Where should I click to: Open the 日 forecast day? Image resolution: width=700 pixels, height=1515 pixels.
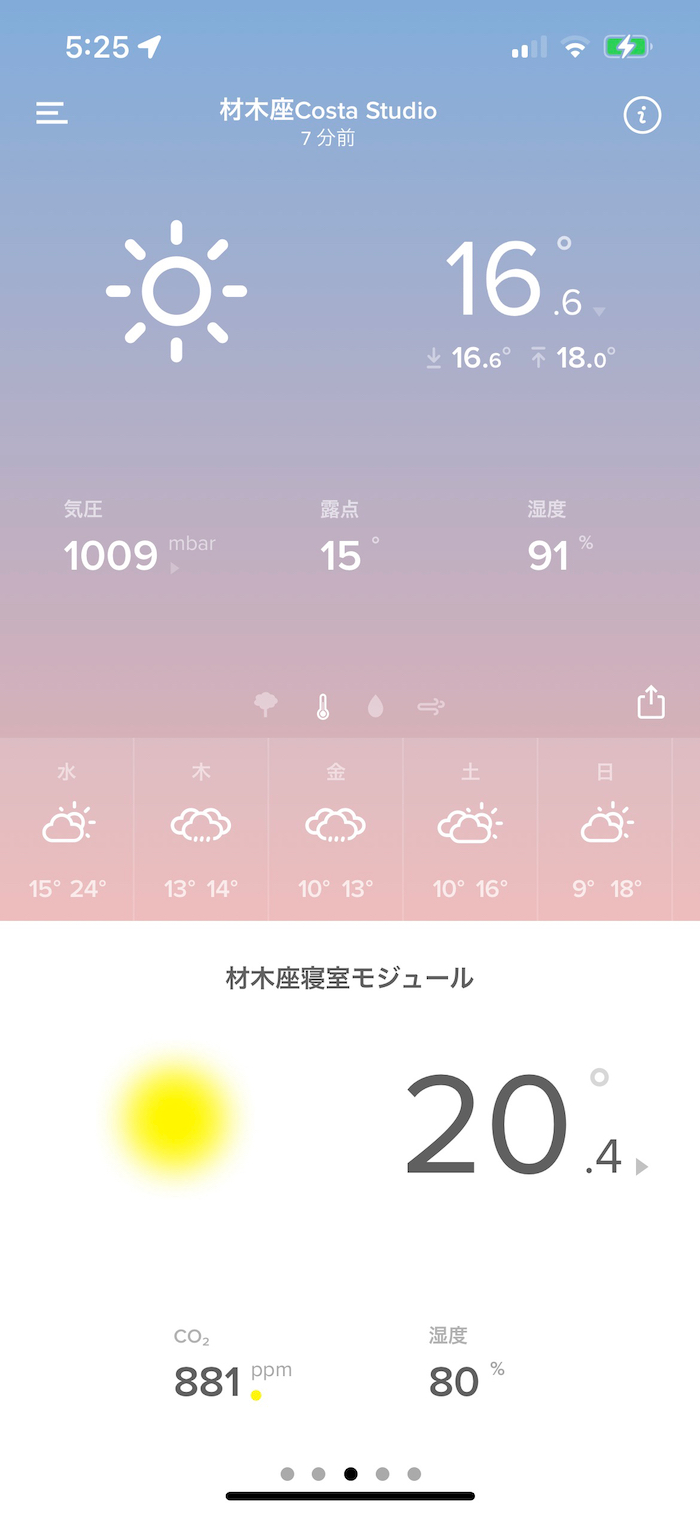(605, 829)
